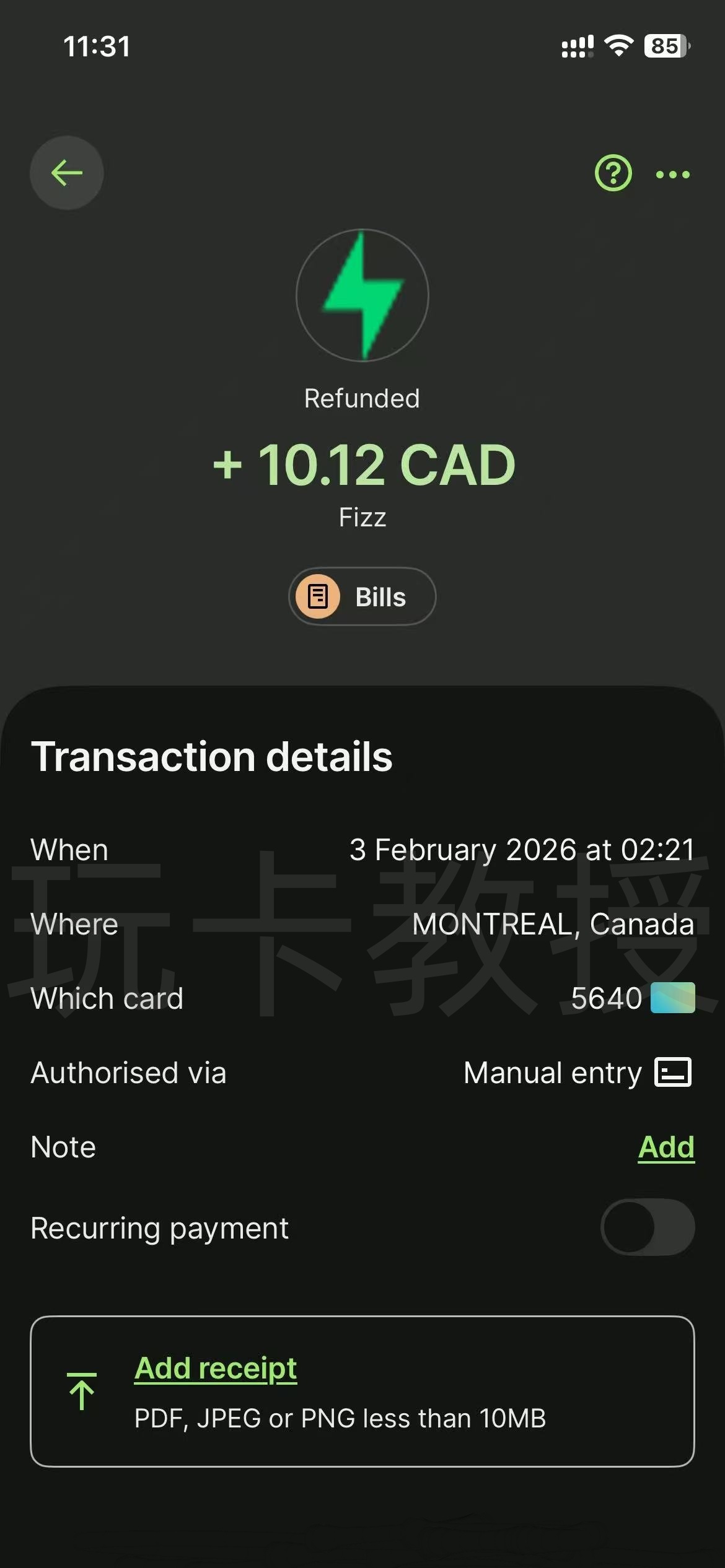This screenshot has height=1568, width=725.
Task: Add a note to this transaction
Action: pyautogui.click(x=666, y=1148)
